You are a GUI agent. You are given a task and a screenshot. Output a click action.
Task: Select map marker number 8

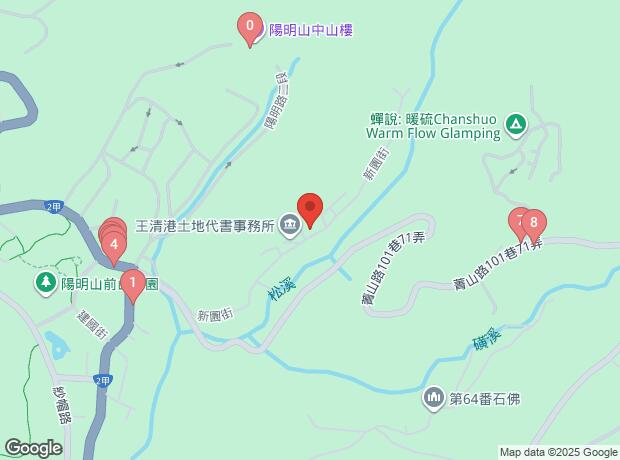534,223
